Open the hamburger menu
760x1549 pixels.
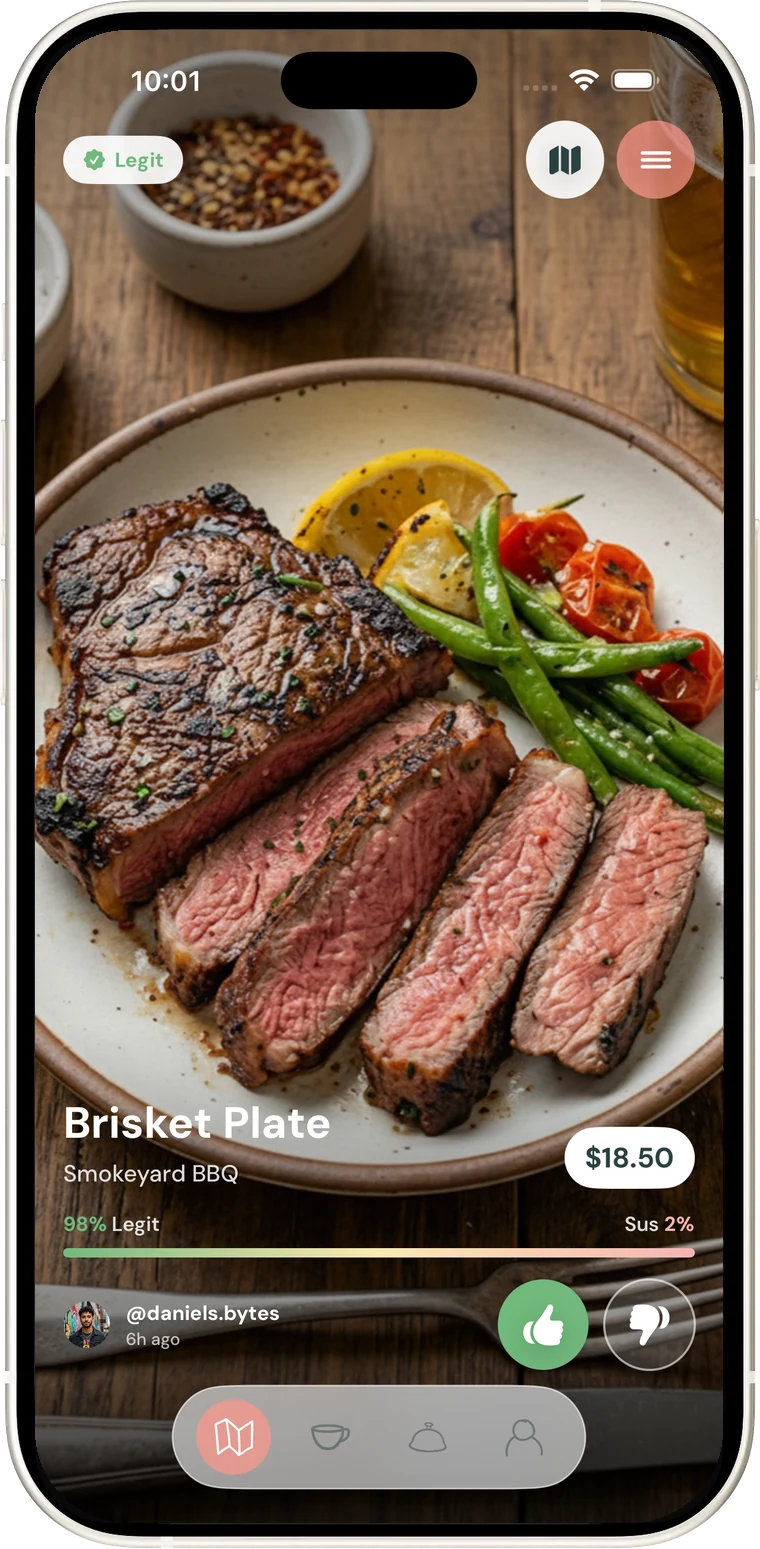point(656,160)
